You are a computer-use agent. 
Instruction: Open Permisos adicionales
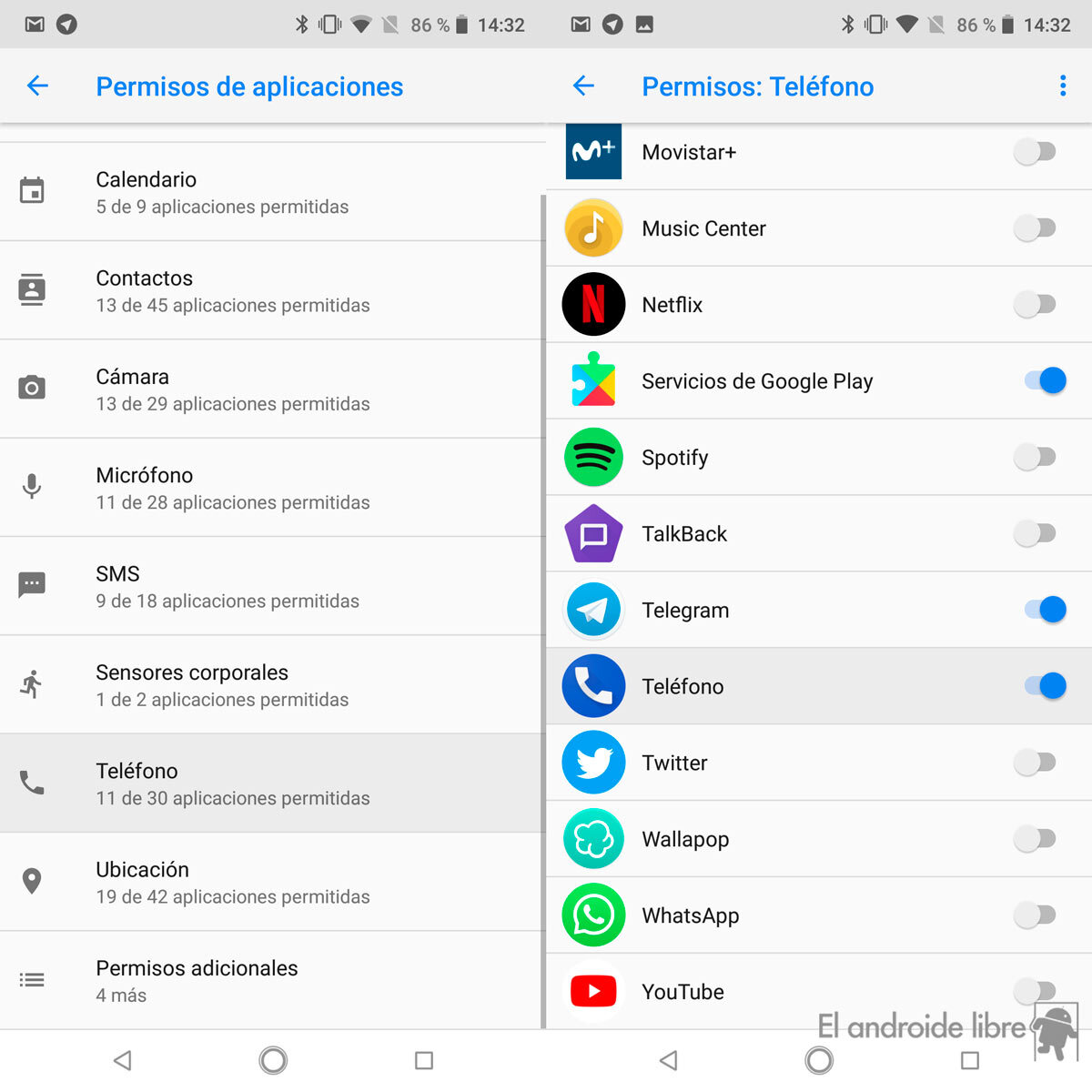[273, 980]
